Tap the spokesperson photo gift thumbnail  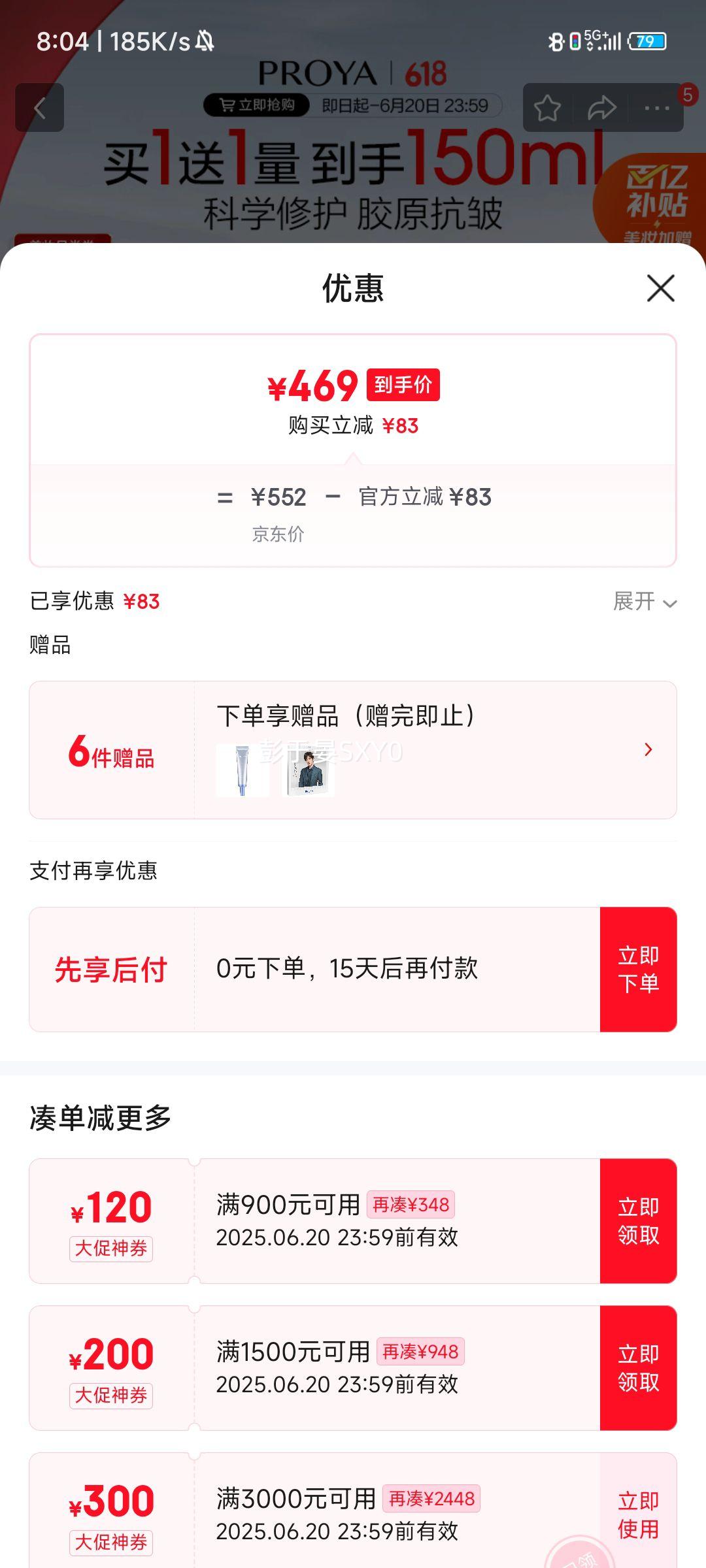coord(307,771)
